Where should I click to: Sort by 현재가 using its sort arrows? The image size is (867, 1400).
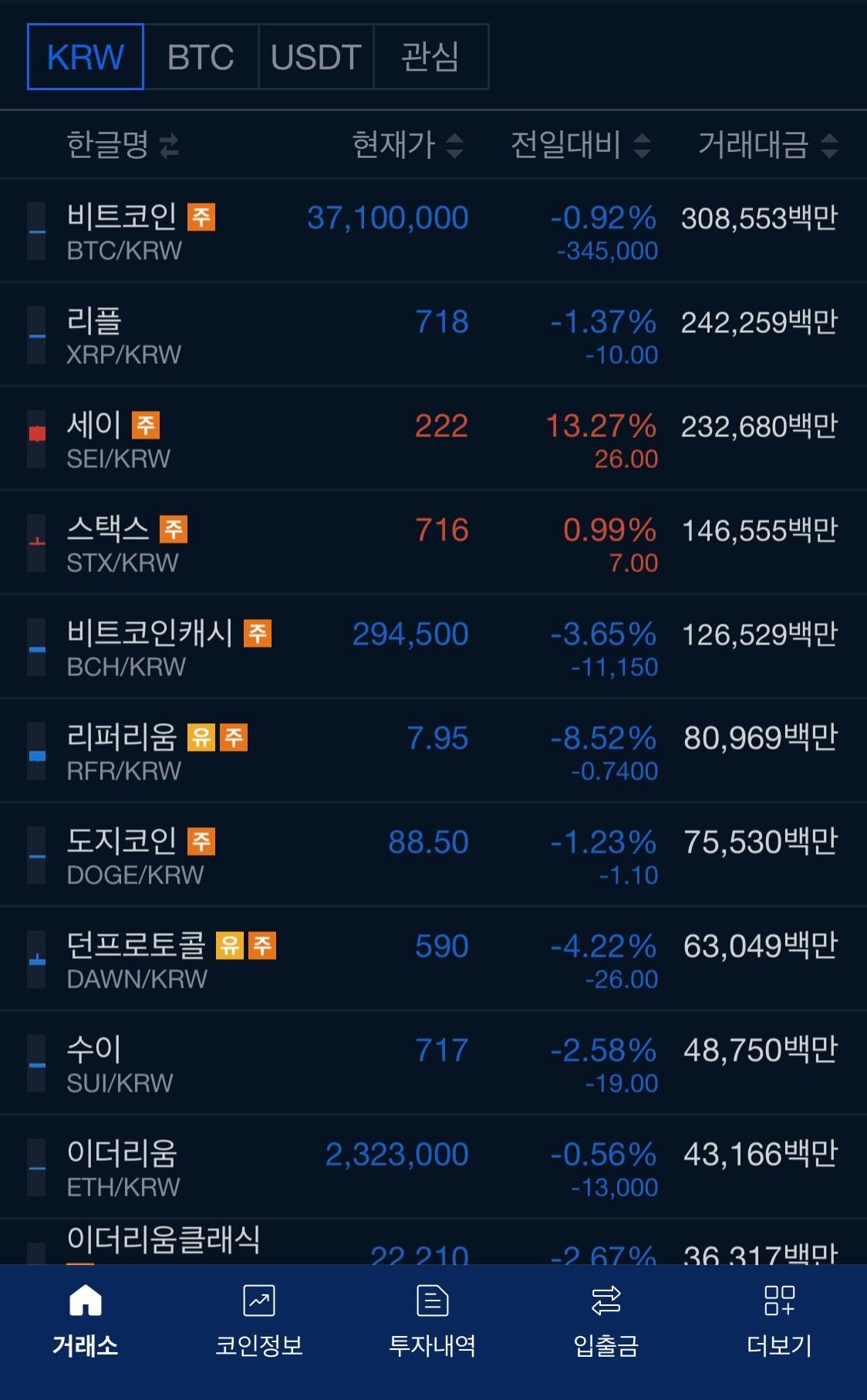pos(454,146)
